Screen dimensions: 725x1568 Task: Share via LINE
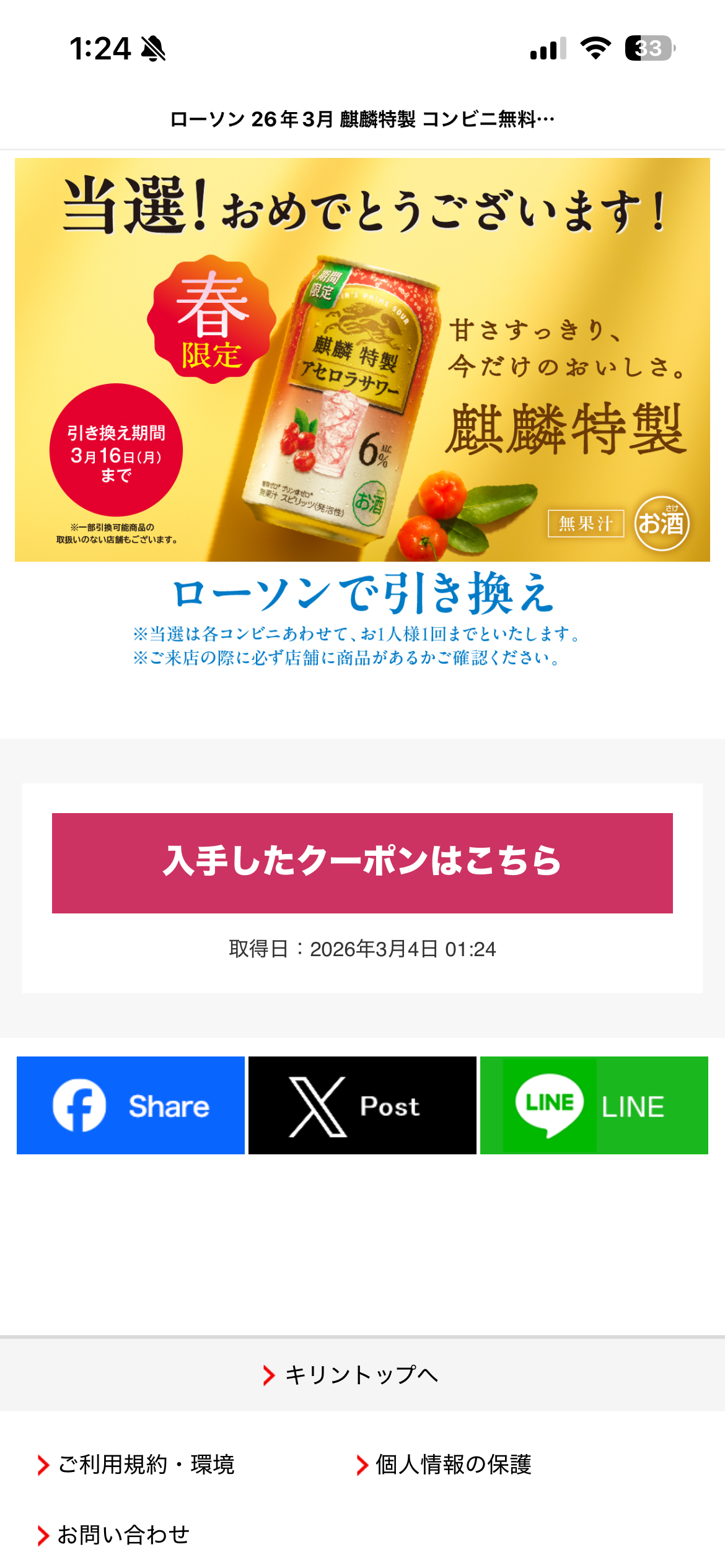pyautogui.click(x=594, y=1105)
